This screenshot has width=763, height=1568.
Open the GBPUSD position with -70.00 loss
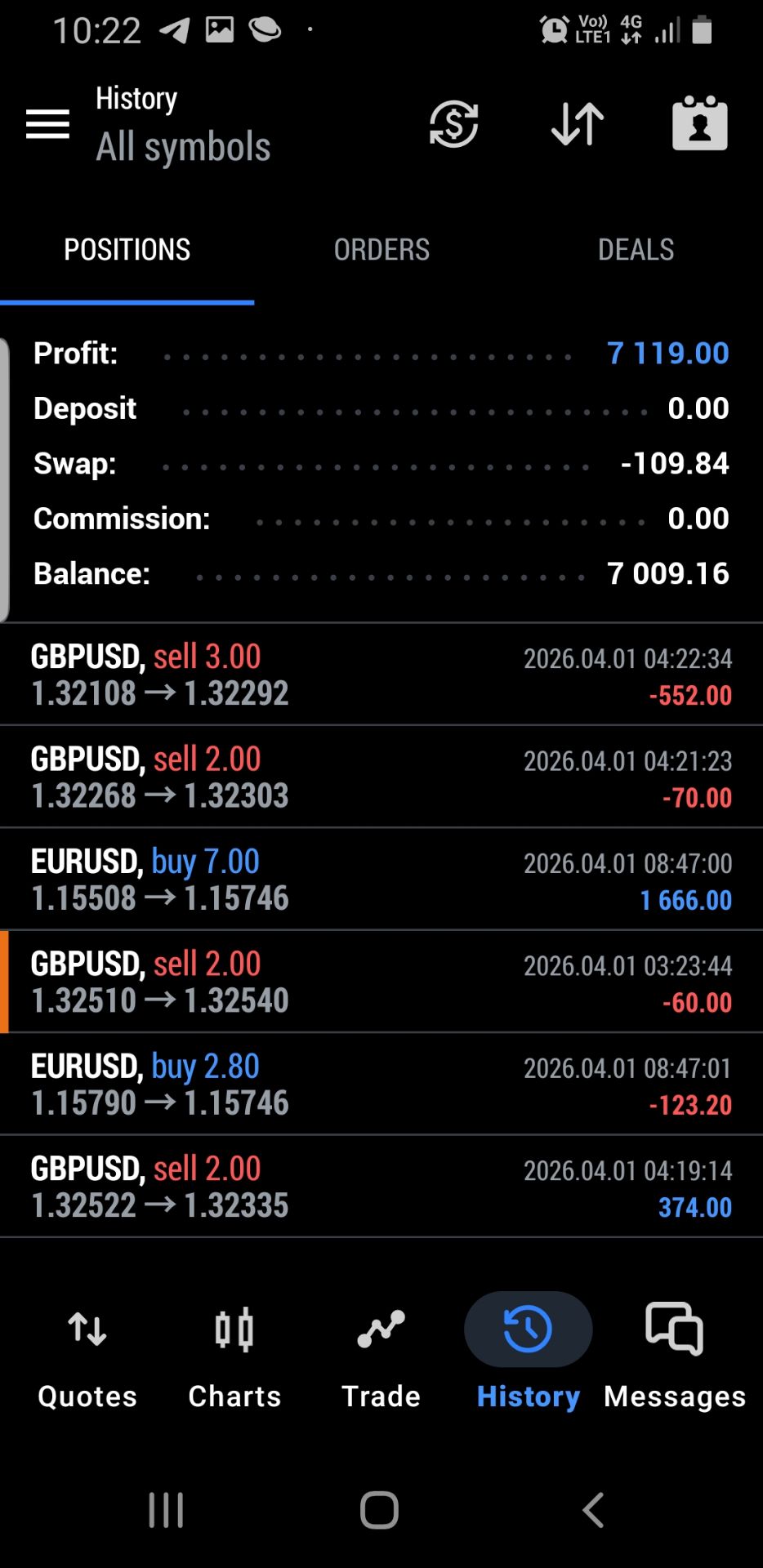click(381, 777)
